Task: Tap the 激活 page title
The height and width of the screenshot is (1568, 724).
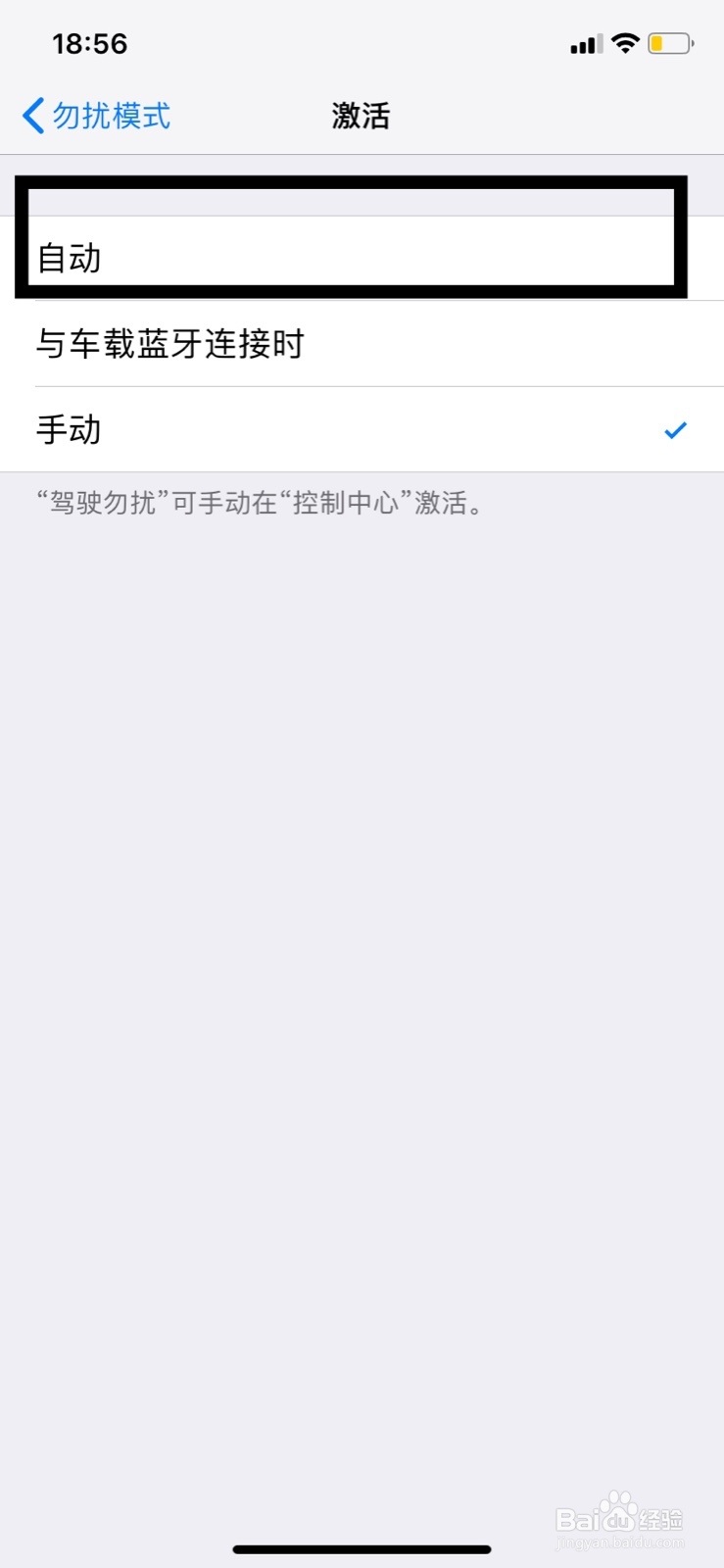Action: pyautogui.click(x=361, y=115)
